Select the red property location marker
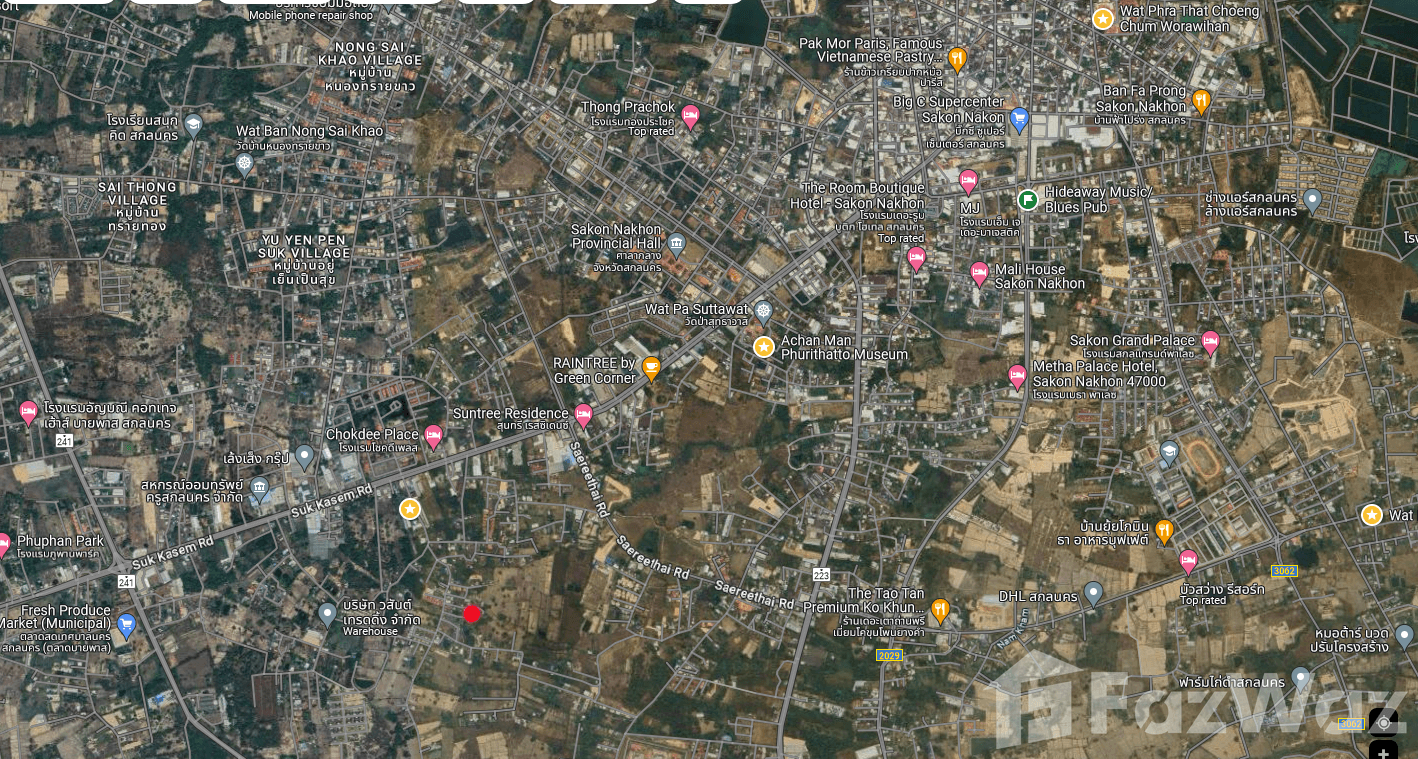 click(x=472, y=613)
